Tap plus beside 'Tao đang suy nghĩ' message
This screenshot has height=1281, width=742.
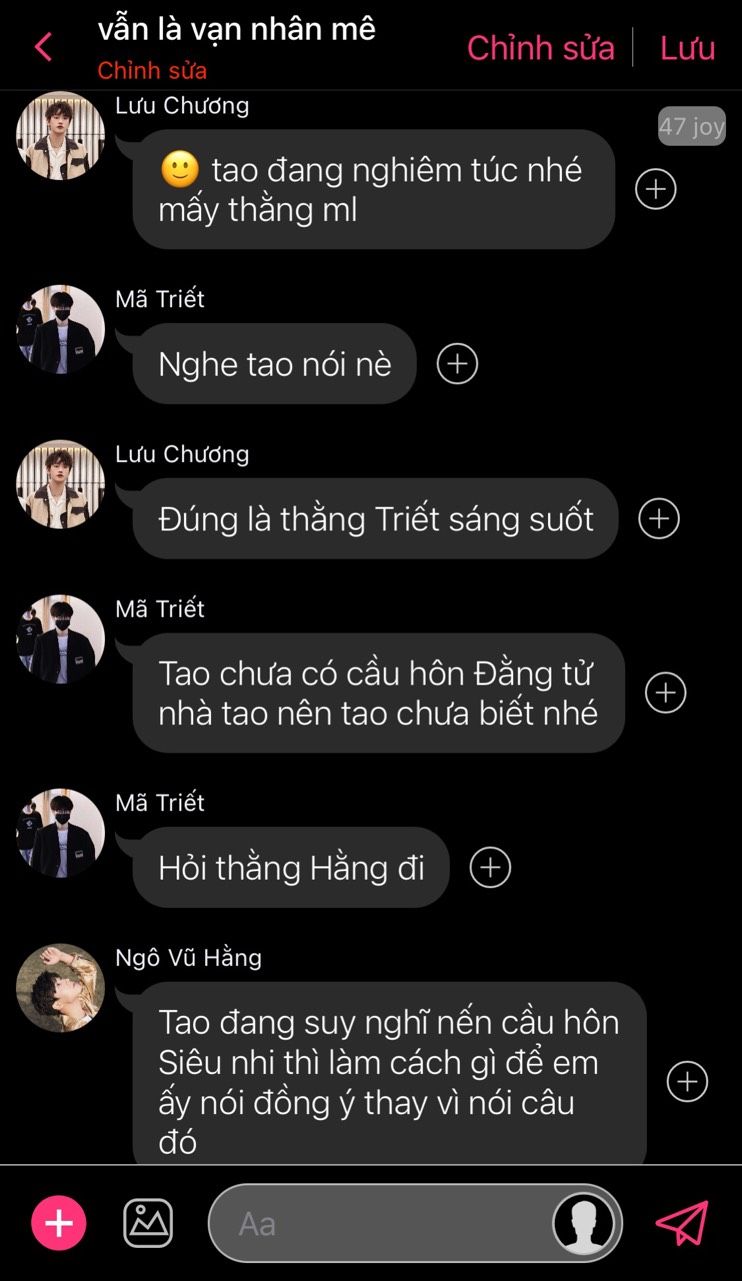(x=687, y=1081)
